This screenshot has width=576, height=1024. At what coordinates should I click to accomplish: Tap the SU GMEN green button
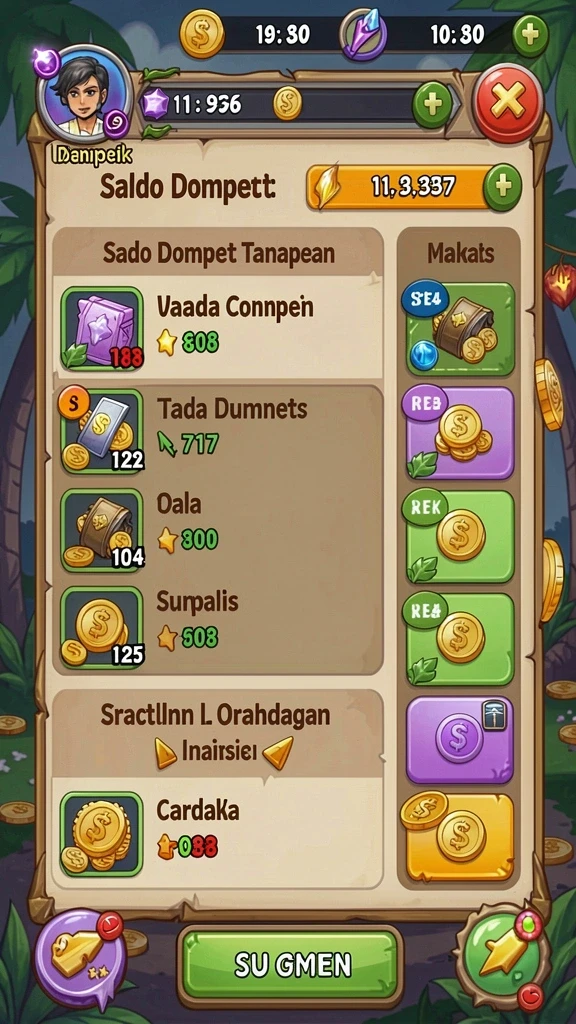coord(291,964)
